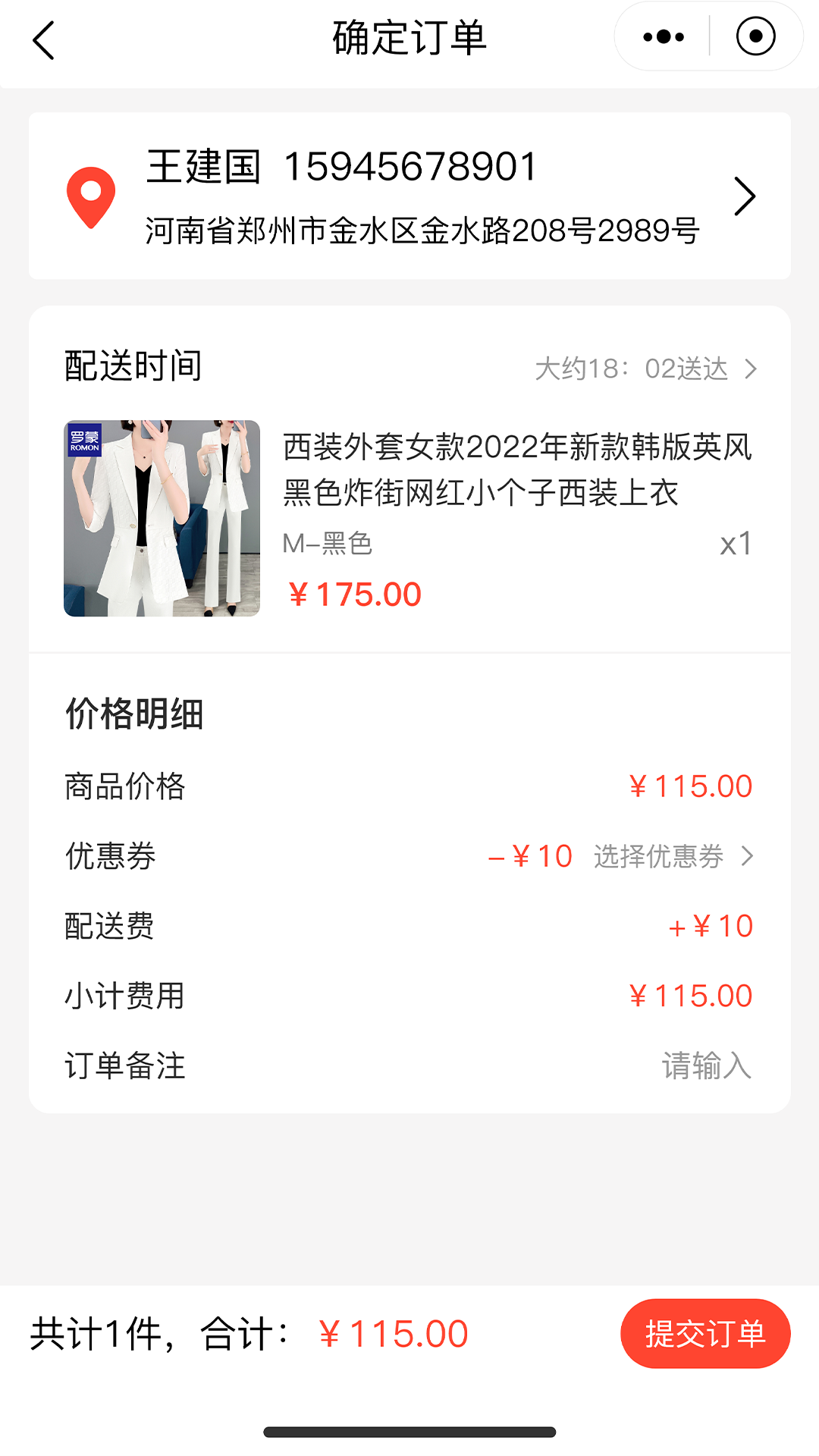819x1456 pixels.
Task: Tap the arrow next to the address
Action: tap(744, 196)
